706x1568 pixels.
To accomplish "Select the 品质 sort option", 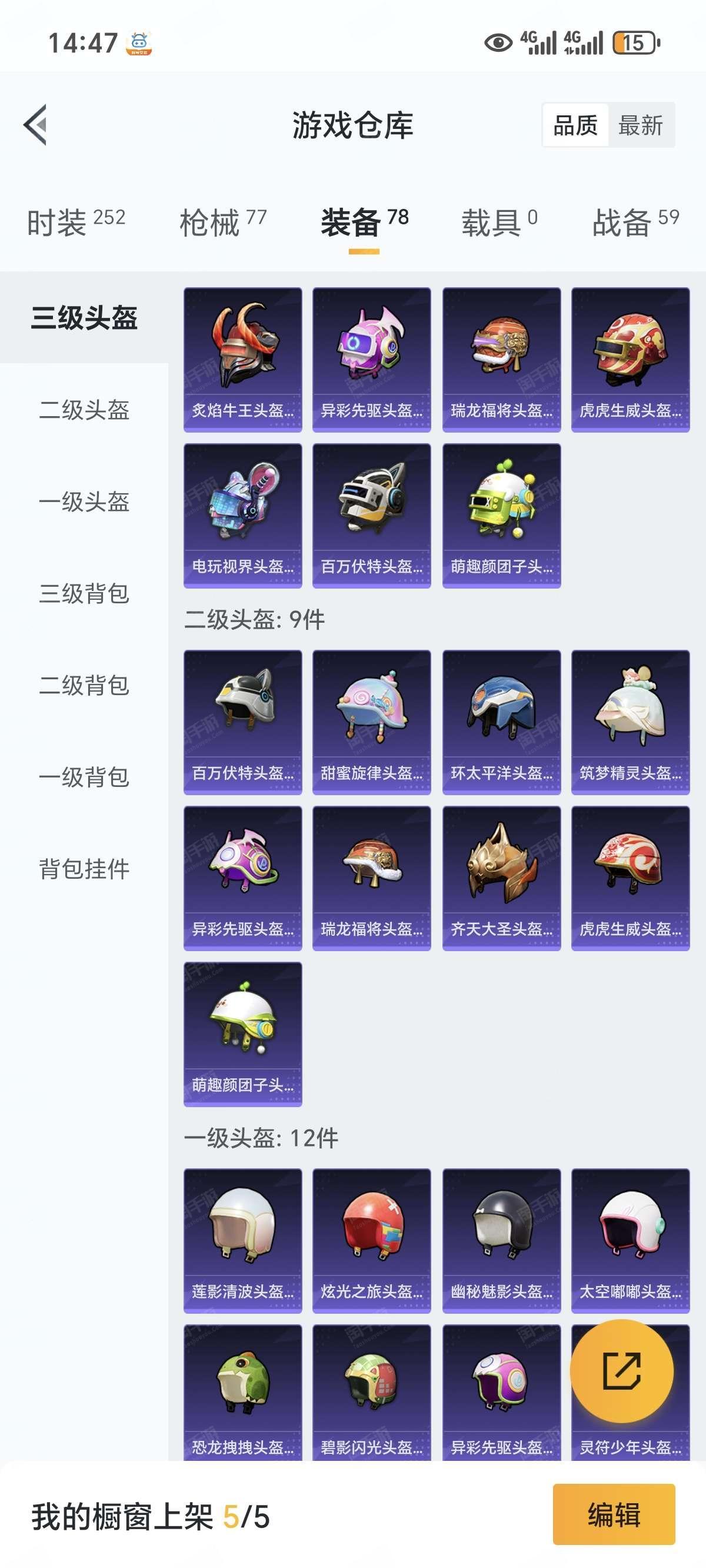I will click(575, 125).
